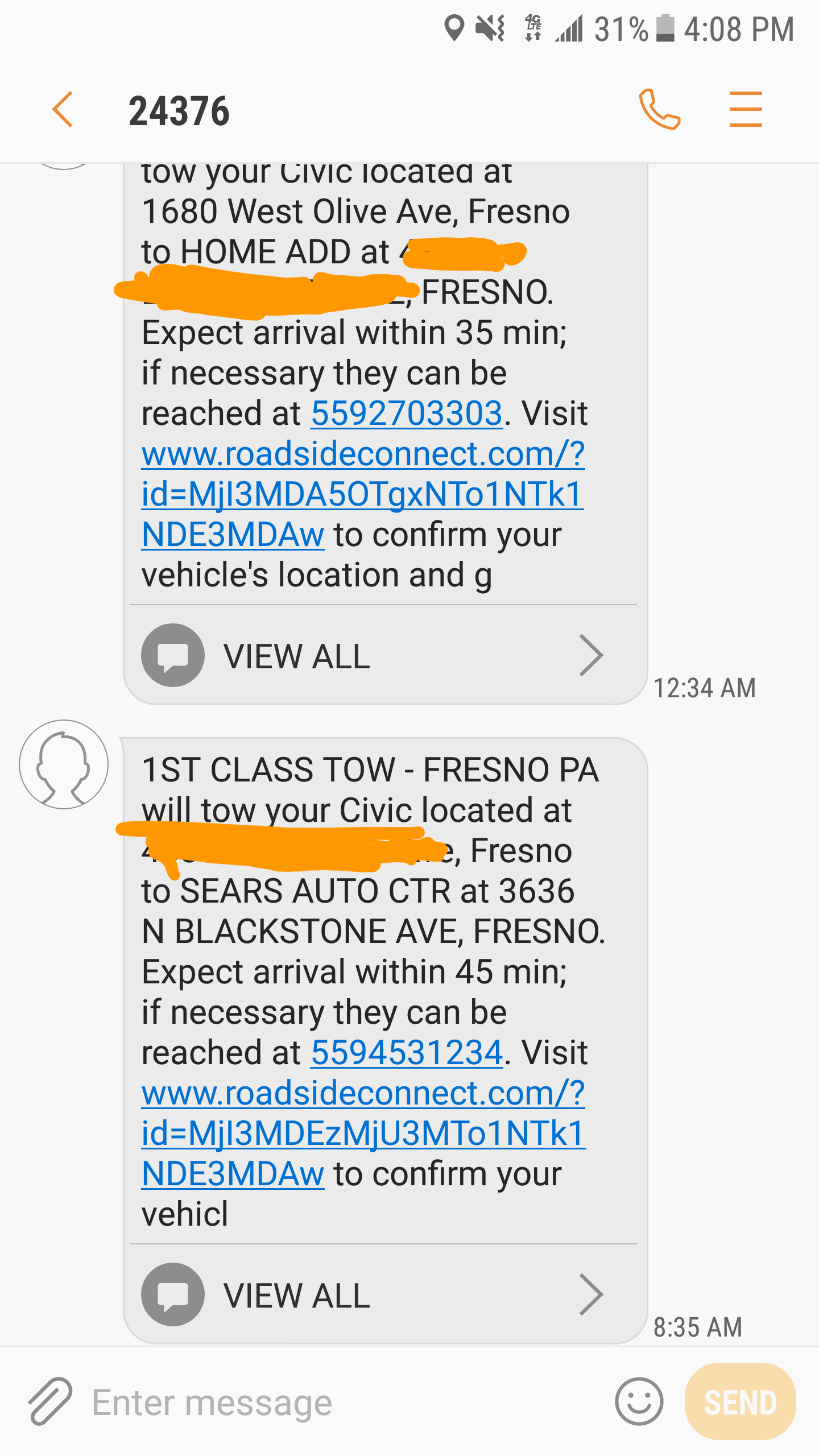Image resolution: width=819 pixels, height=1456 pixels.
Task: Dial phone number 5592703303
Action: [407, 413]
